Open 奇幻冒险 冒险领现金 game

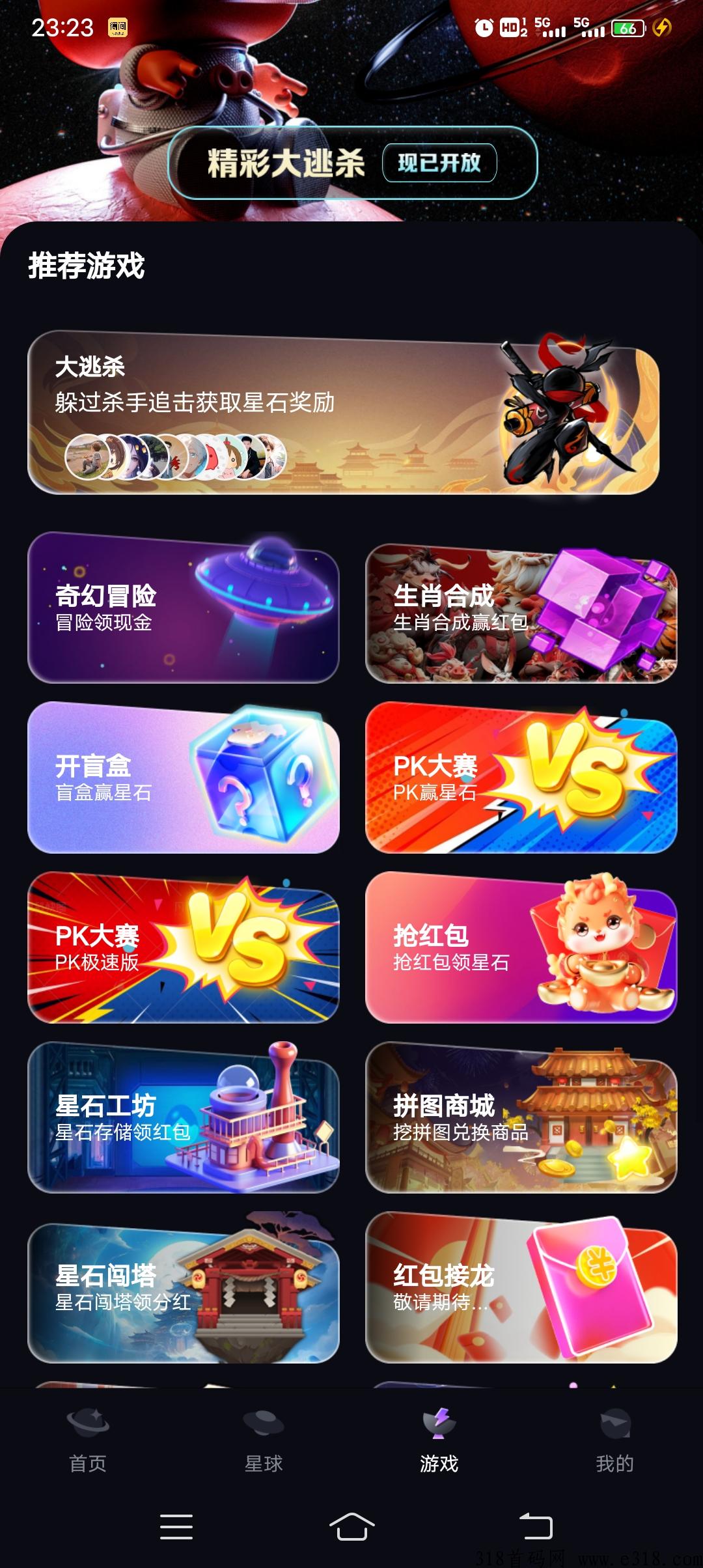[x=183, y=609]
